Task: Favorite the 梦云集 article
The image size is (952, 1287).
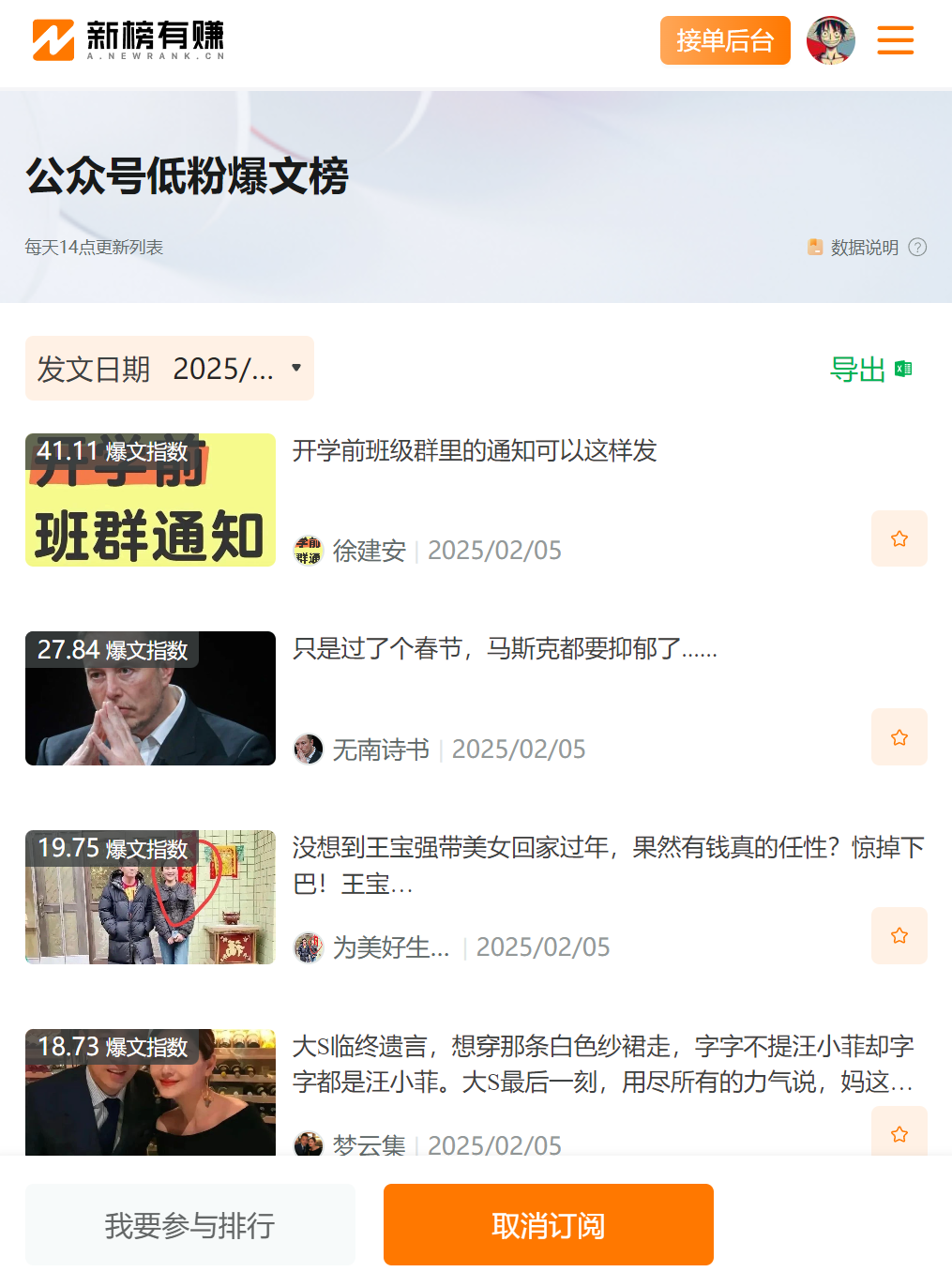Action: 899,1133
